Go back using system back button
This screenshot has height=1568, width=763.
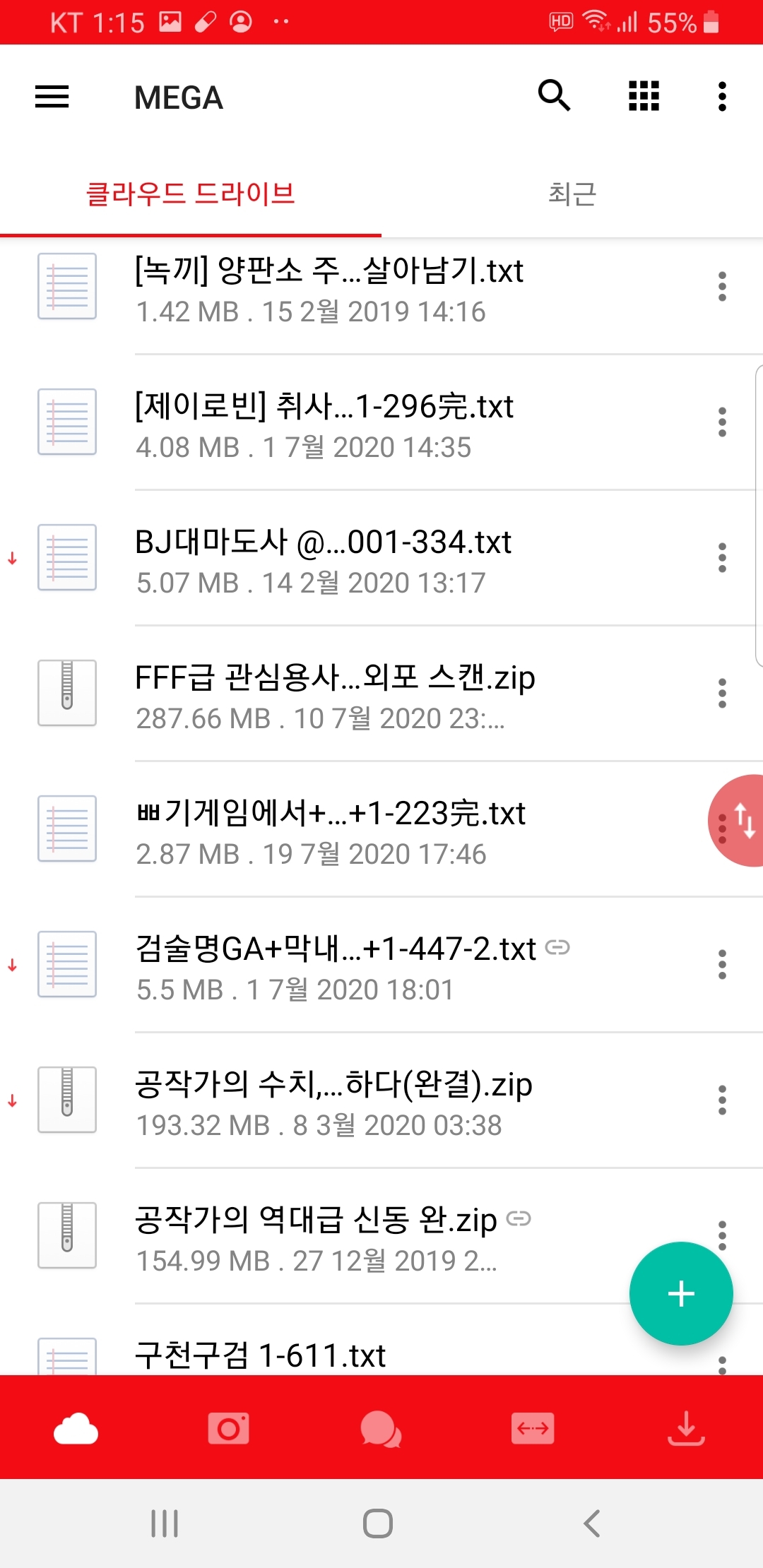coord(592,1524)
